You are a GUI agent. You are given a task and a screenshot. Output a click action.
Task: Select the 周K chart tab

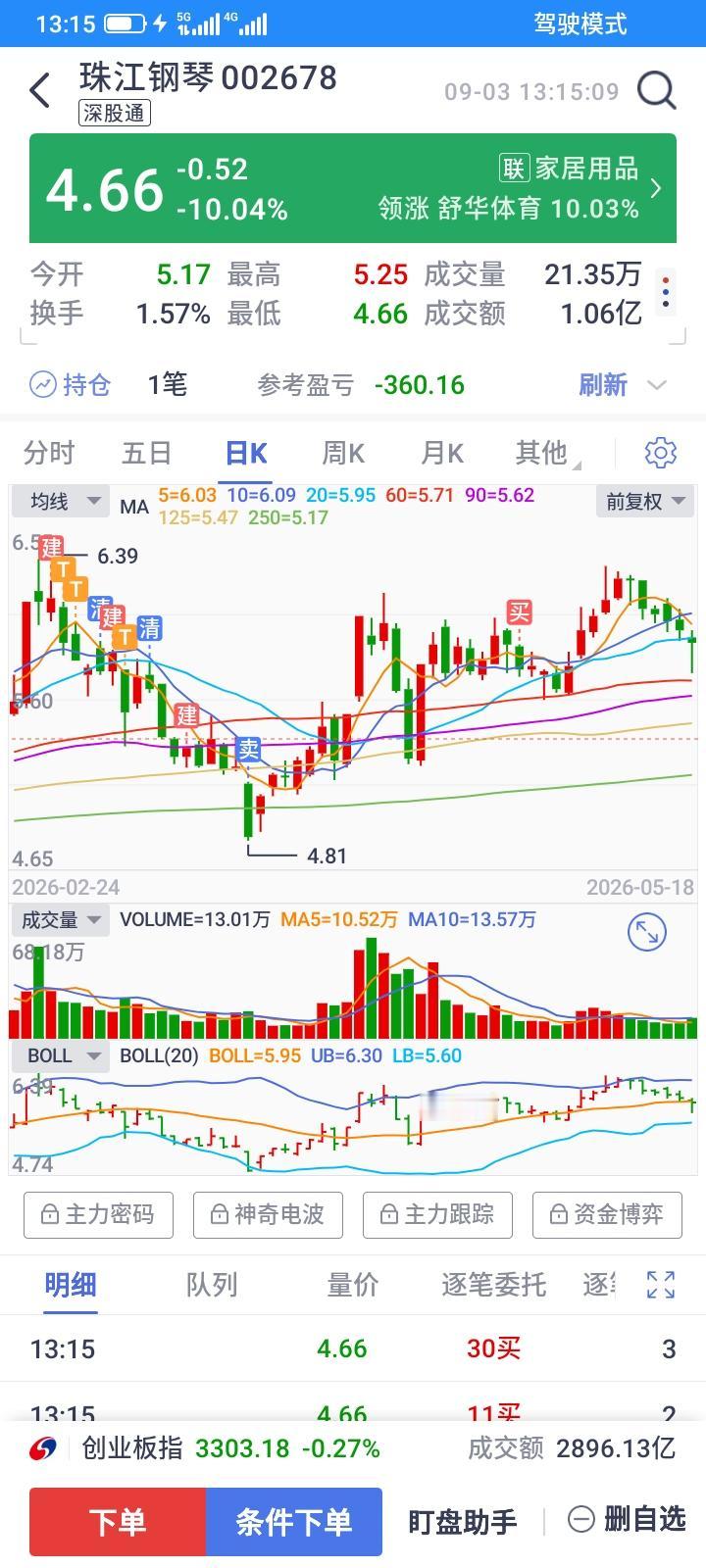343,453
